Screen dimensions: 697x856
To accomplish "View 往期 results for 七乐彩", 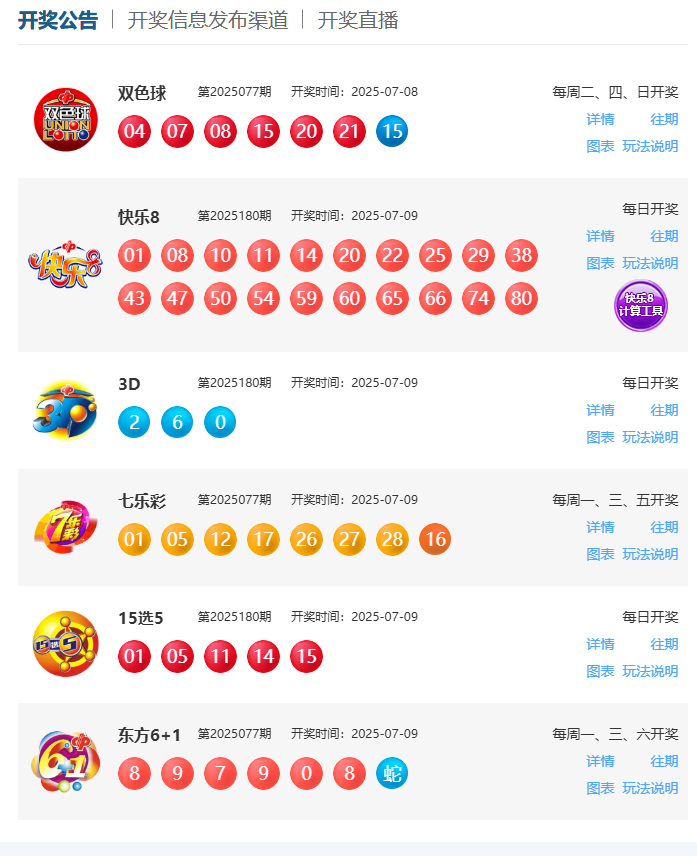I will 664,527.
